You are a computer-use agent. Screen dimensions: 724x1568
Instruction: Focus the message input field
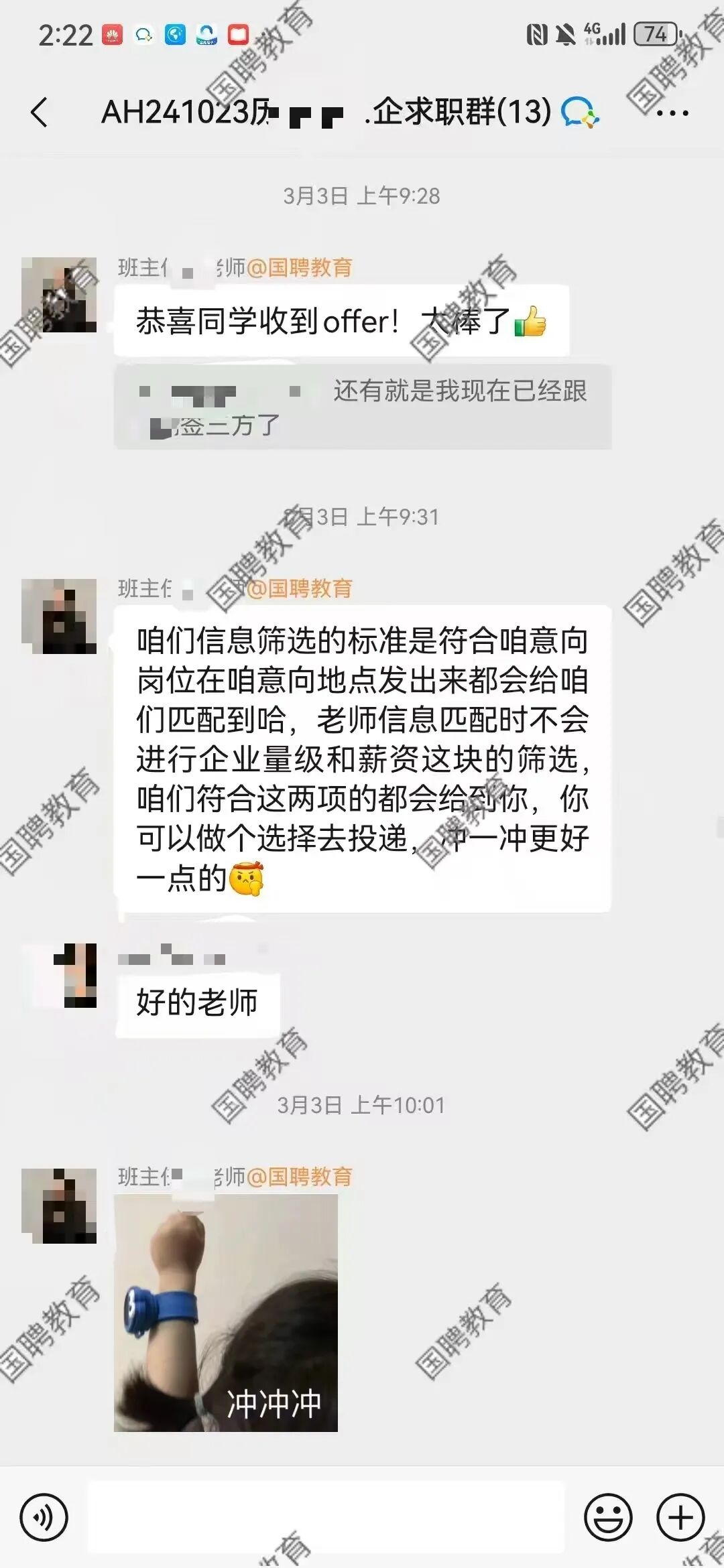[326, 1518]
